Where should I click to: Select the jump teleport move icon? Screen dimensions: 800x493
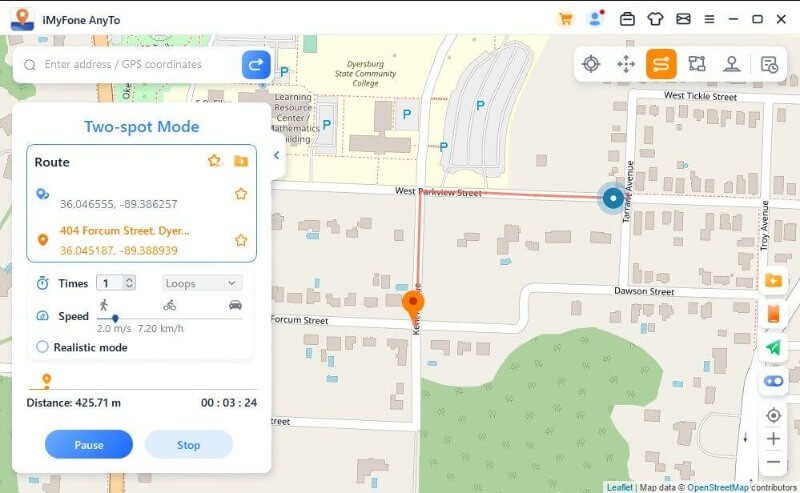[626, 64]
